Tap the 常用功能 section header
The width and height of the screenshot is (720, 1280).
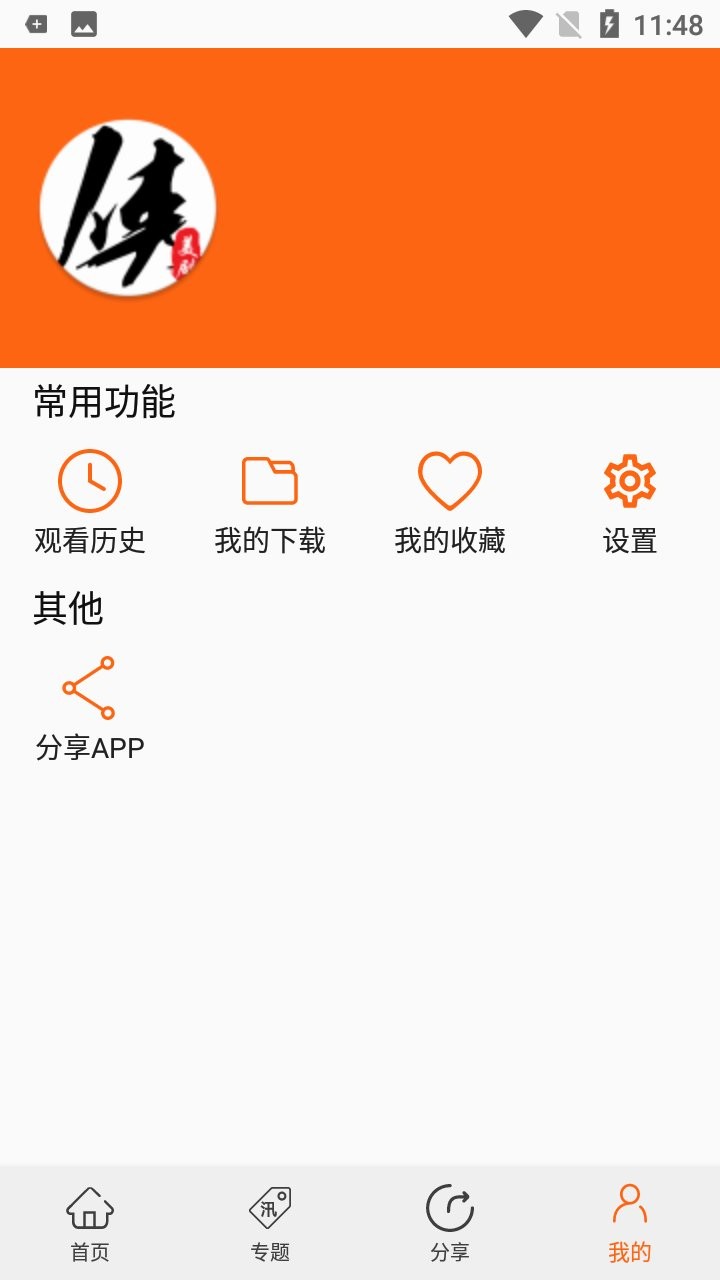click(105, 404)
